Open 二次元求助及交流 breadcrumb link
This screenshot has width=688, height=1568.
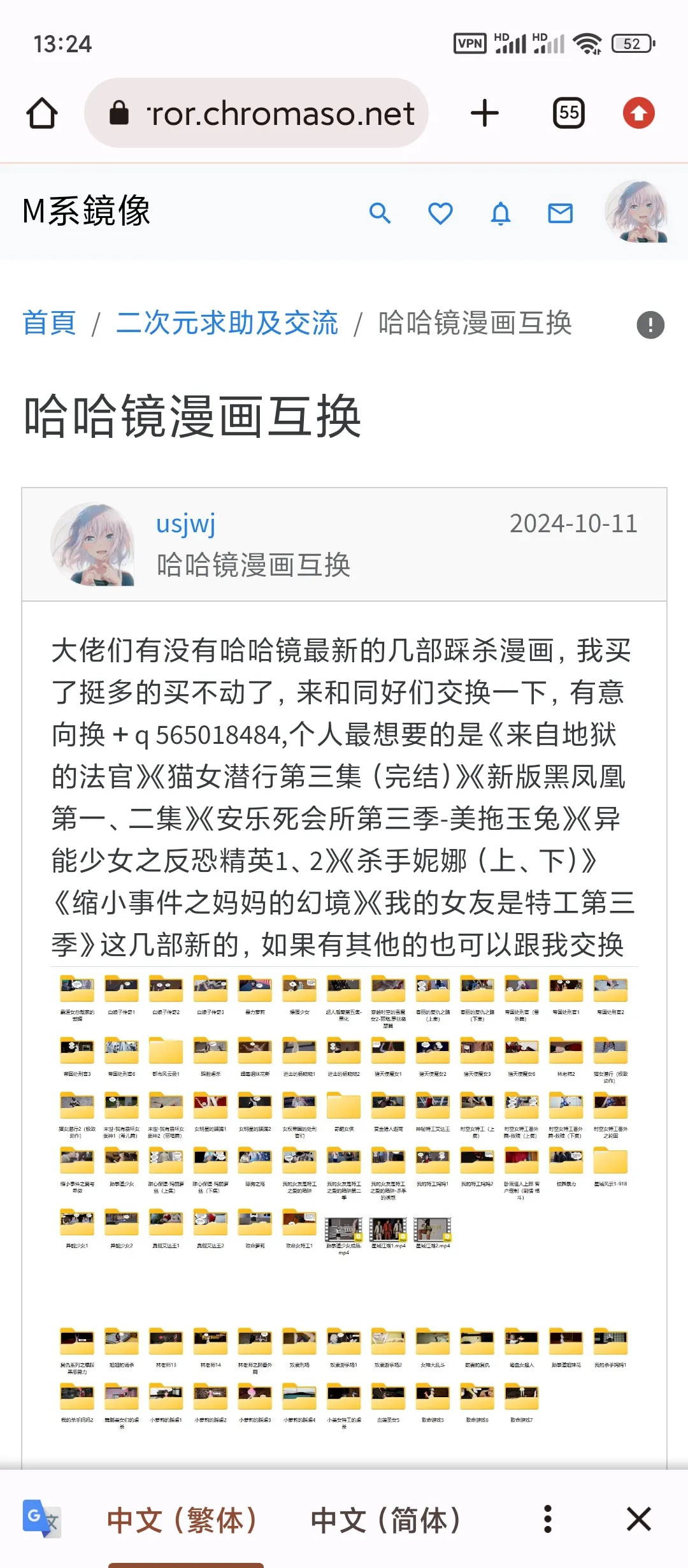[227, 323]
